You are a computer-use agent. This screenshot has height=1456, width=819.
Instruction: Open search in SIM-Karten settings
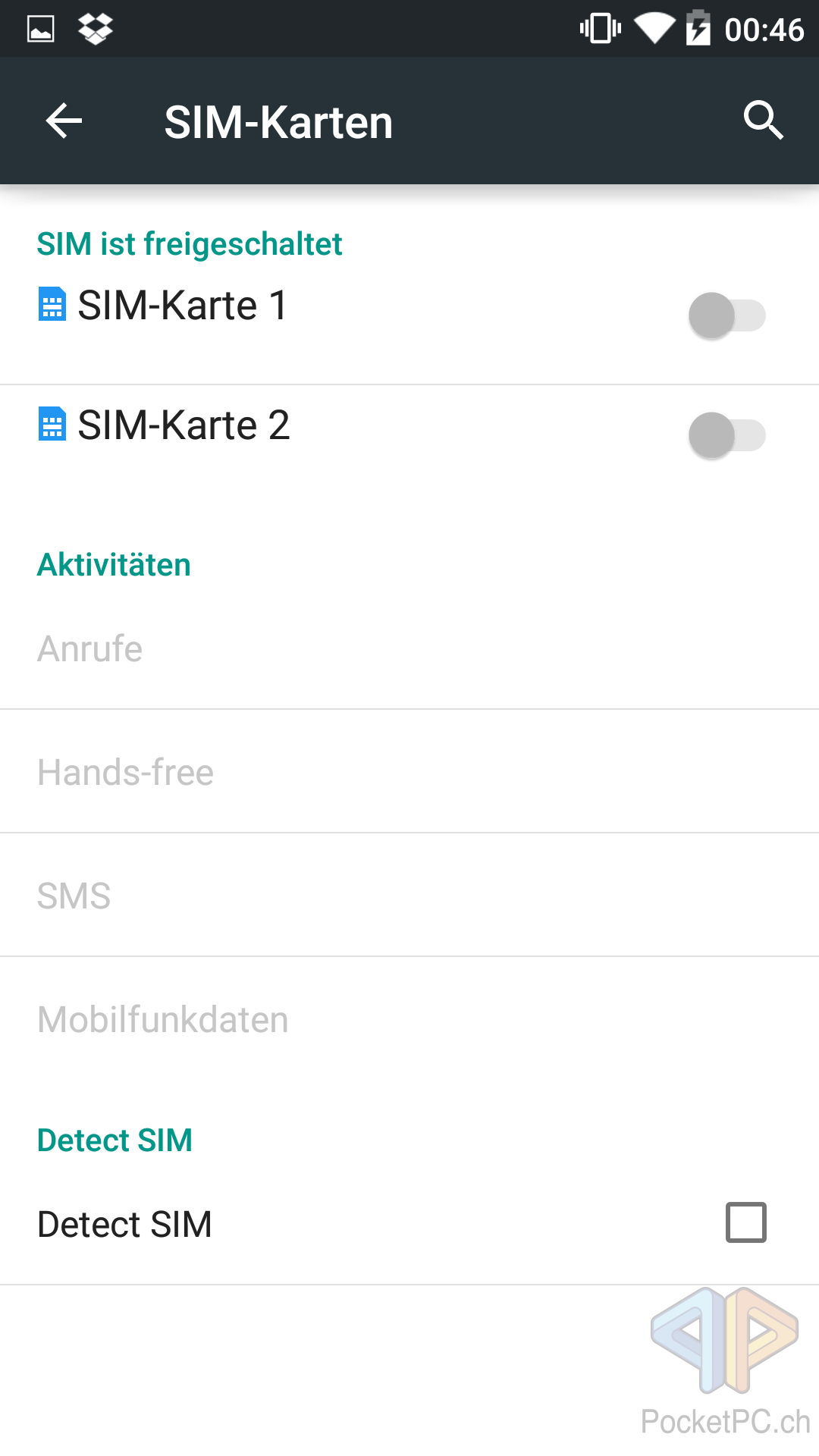coord(763,121)
